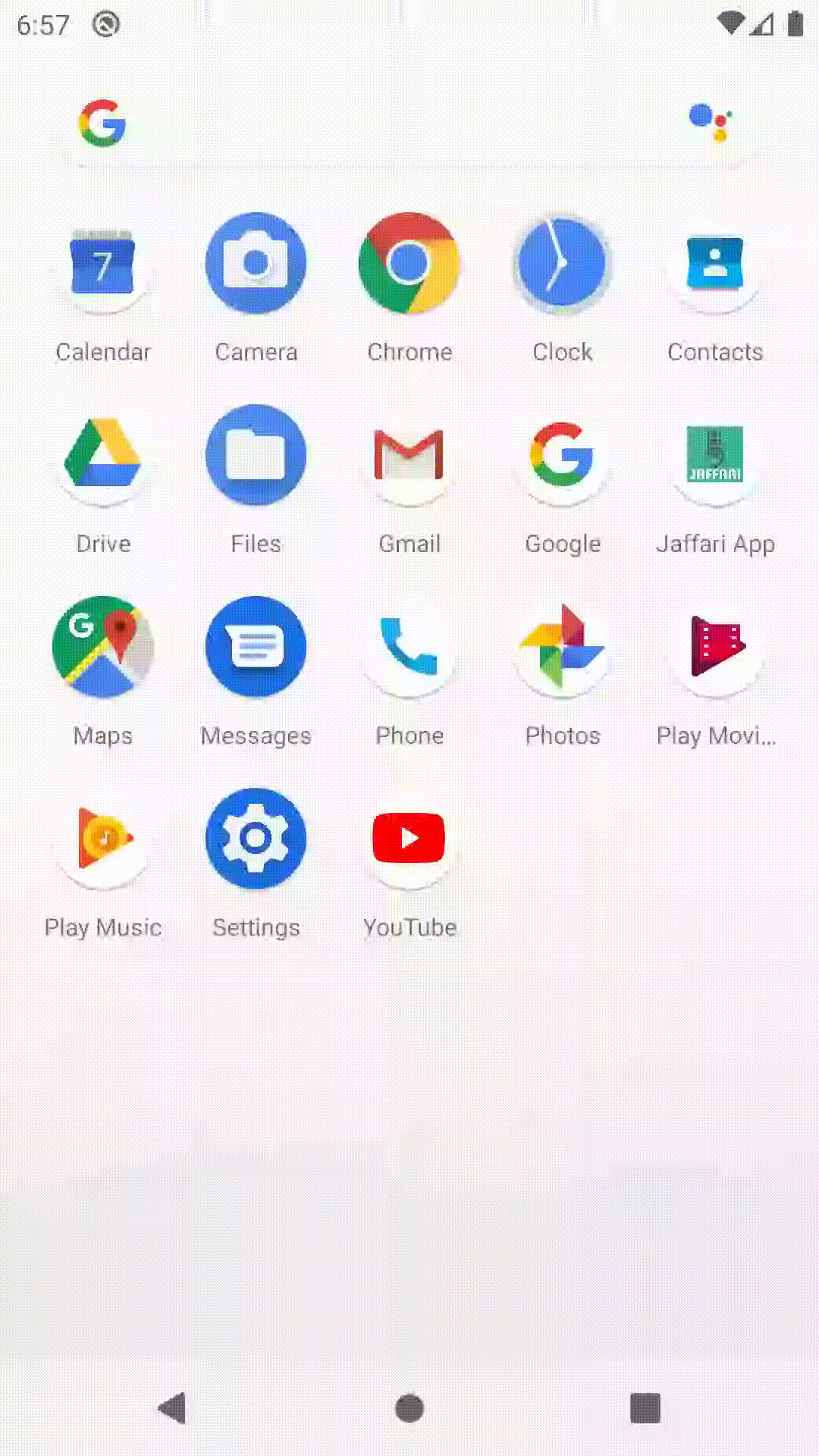Launch Google Maps
The width and height of the screenshot is (819, 1456).
click(103, 647)
